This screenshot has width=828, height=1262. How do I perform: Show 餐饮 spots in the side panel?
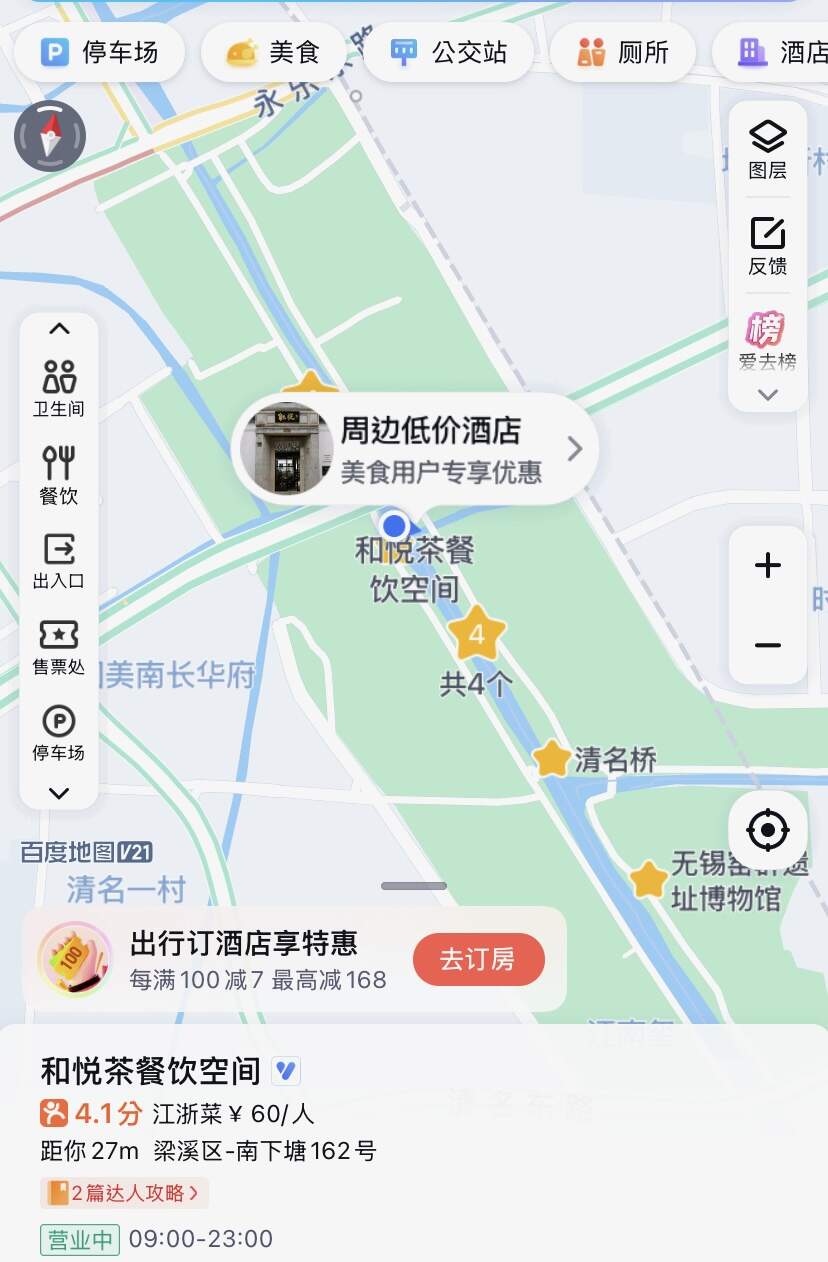point(59,474)
